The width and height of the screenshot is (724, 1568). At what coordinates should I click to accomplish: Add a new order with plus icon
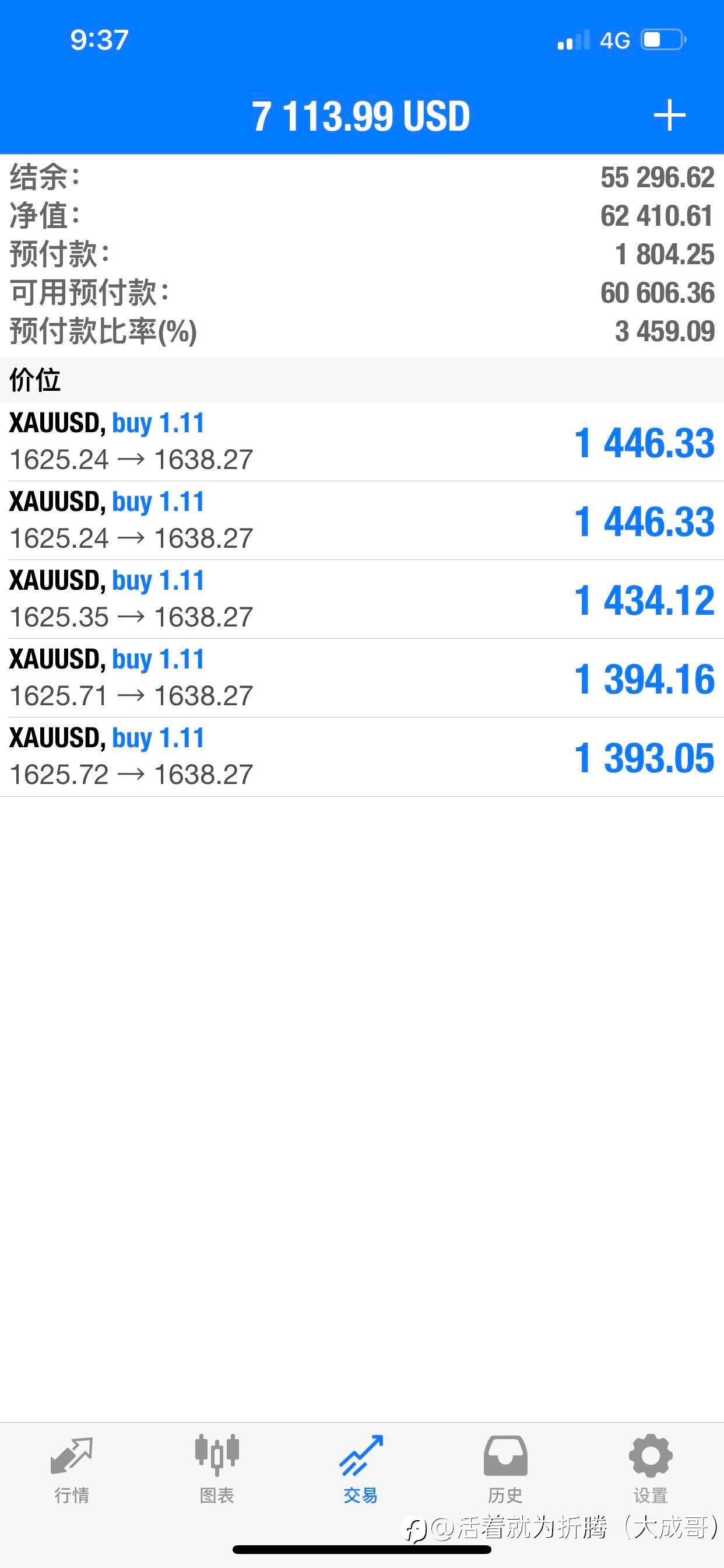(669, 115)
